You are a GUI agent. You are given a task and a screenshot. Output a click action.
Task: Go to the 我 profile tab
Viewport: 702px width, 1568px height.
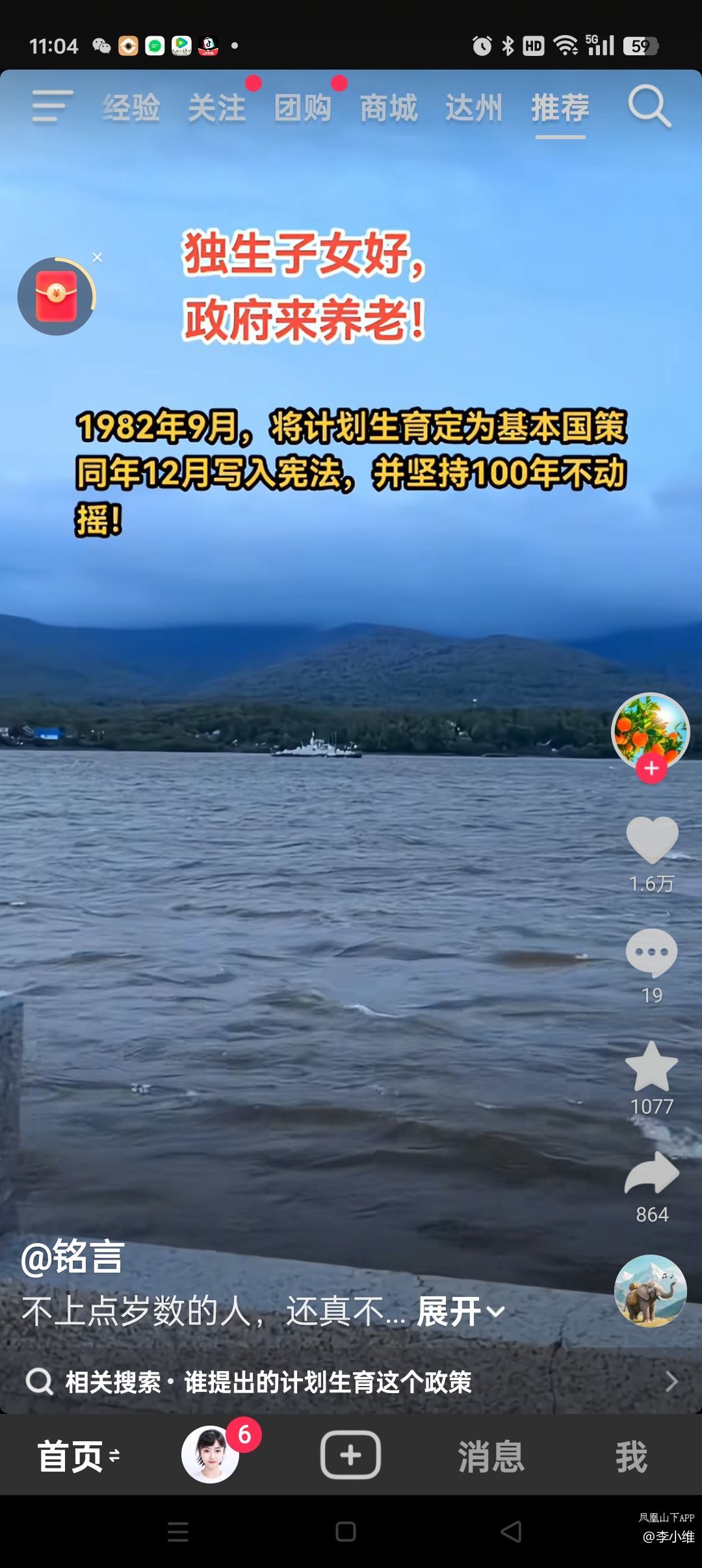click(x=631, y=1456)
